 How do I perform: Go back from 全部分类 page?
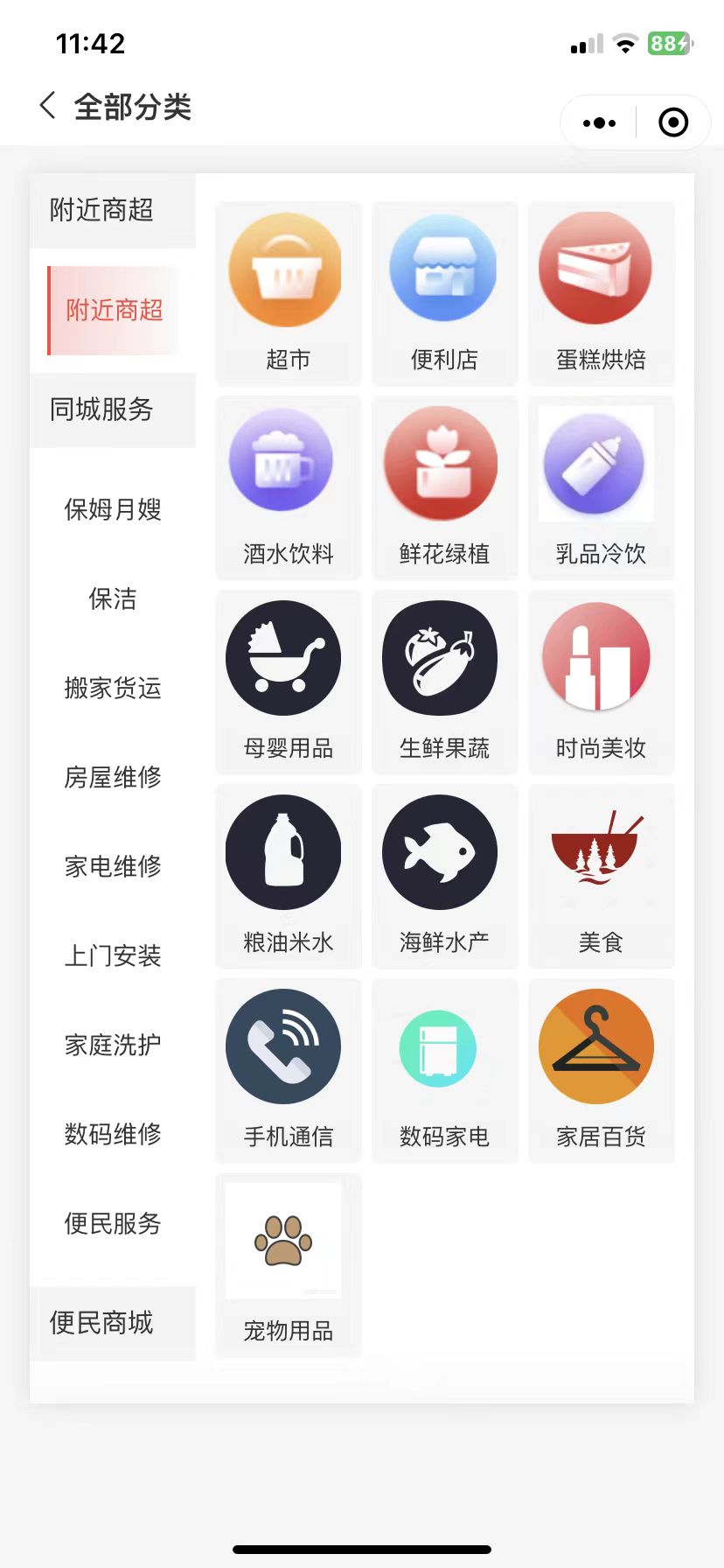[x=48, y=106]
